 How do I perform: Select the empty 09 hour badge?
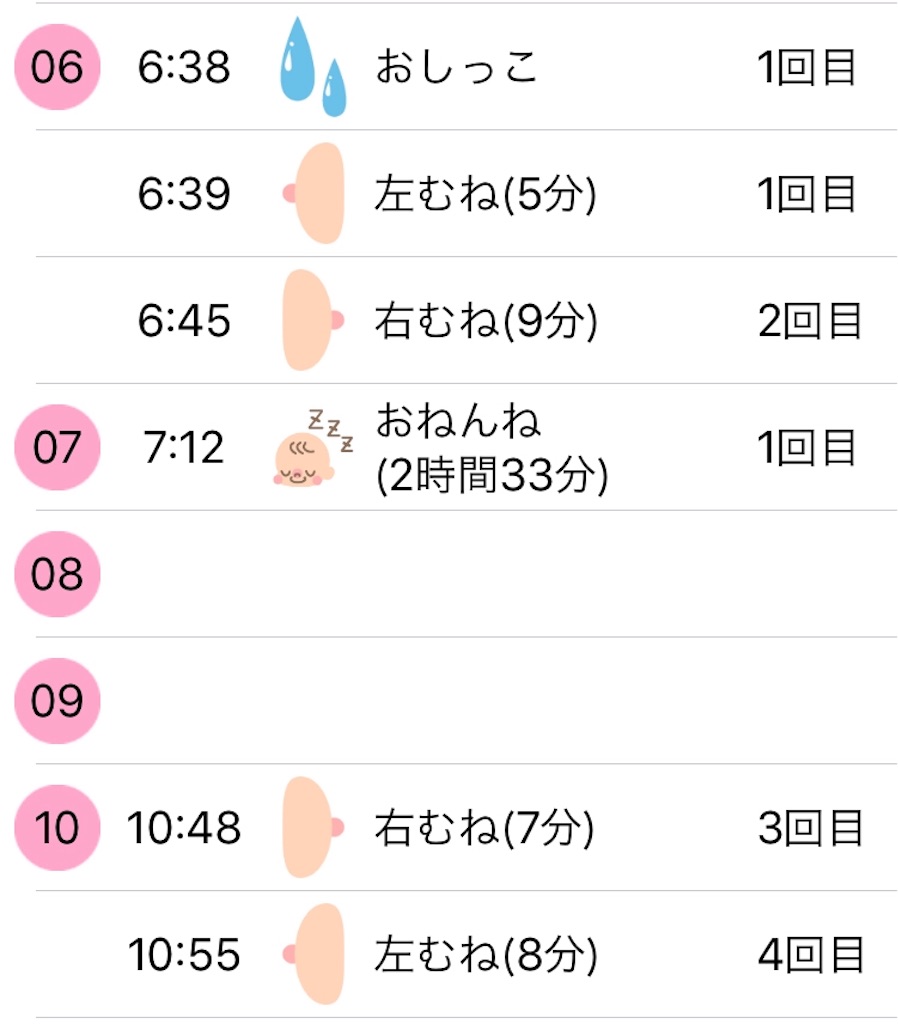[x=55, y=700]
